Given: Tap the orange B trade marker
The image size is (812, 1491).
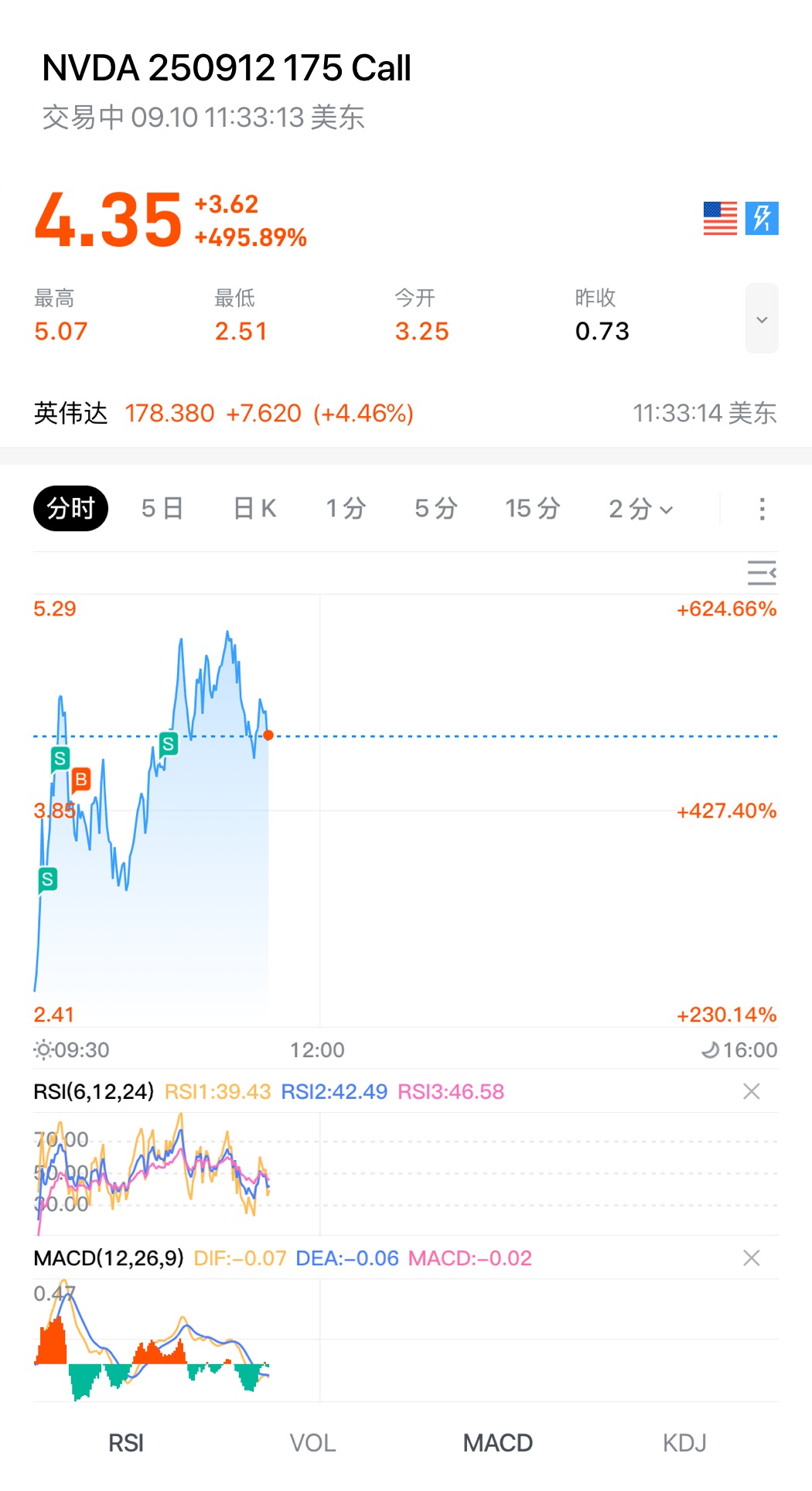Looking at the screenshot, I should point(80,780).
